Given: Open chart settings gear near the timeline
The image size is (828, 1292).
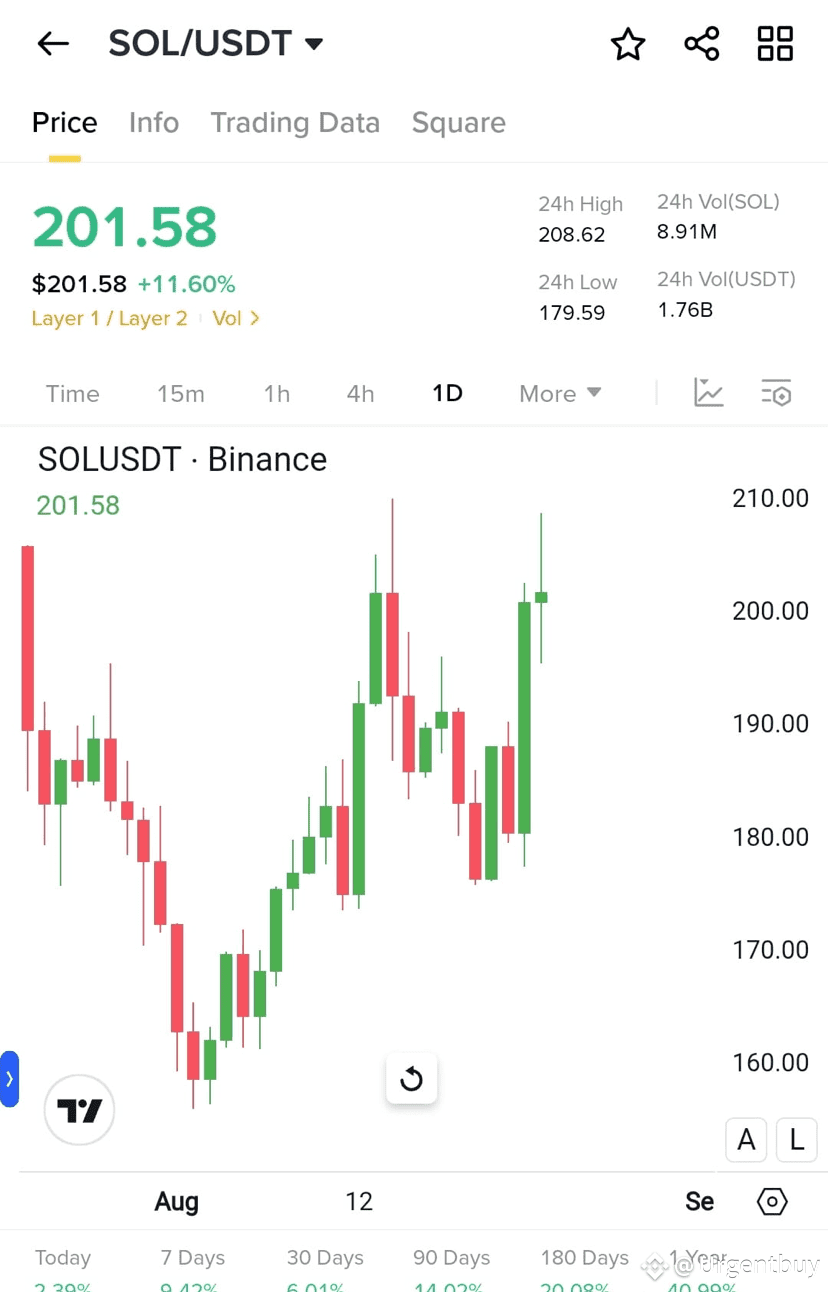Looking at the screenshot, I should click(771, 1201).
